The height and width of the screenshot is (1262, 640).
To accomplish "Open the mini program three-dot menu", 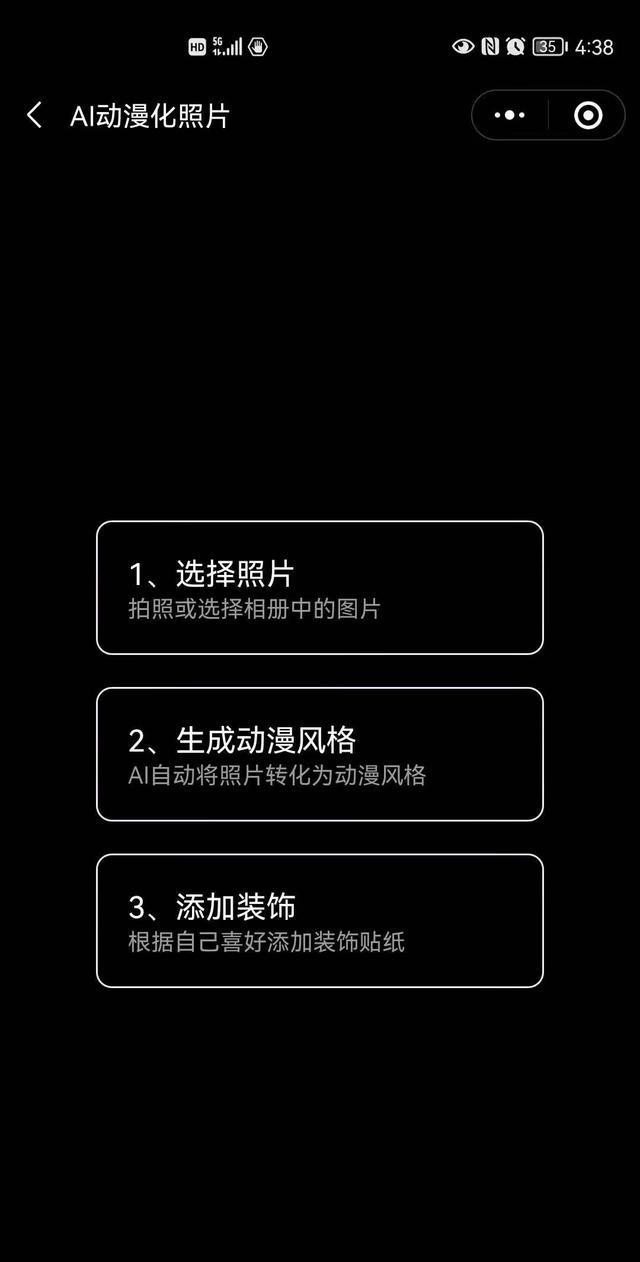I will tap(510, 115).
